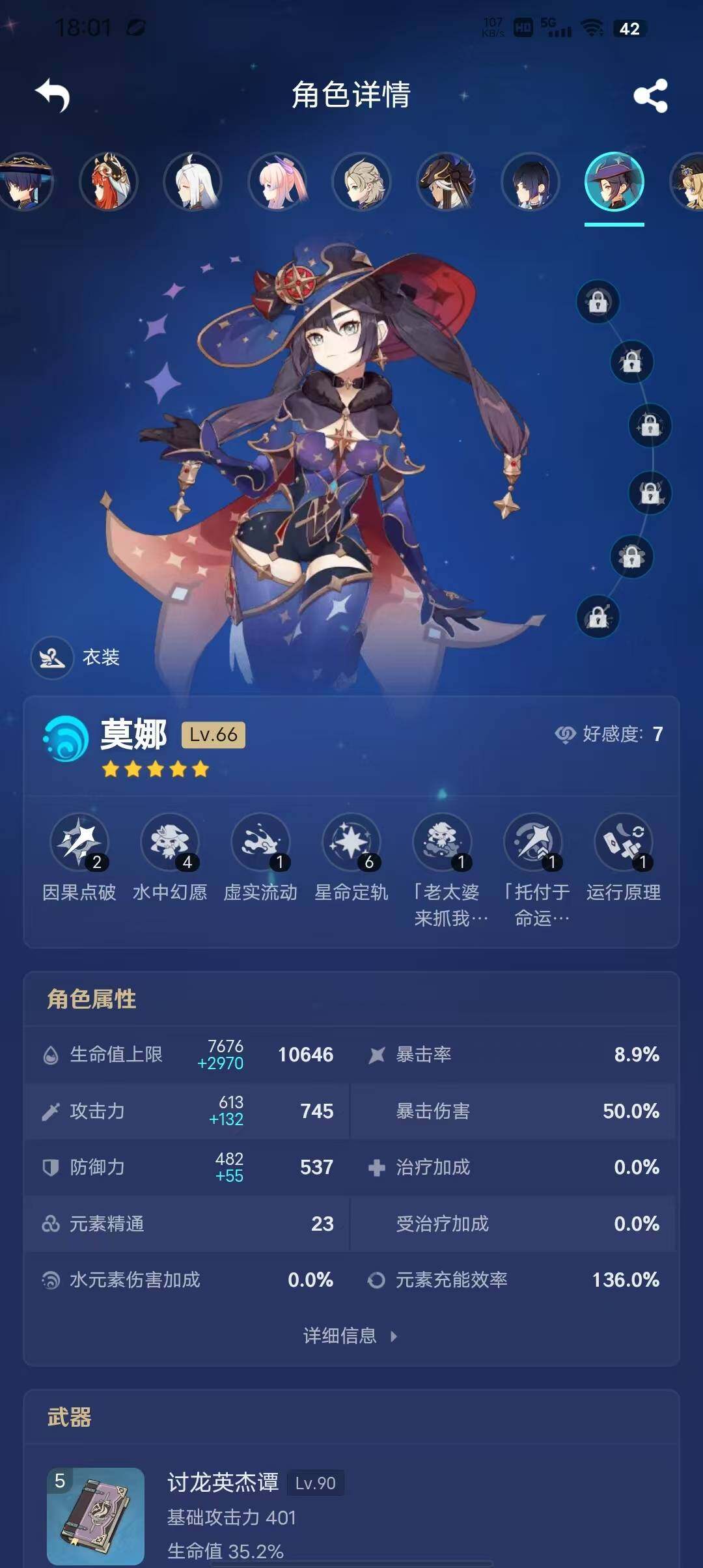Select the white-haired character avatar
The height and width of the screenshot is (1568, 703).
click(193, 182)
